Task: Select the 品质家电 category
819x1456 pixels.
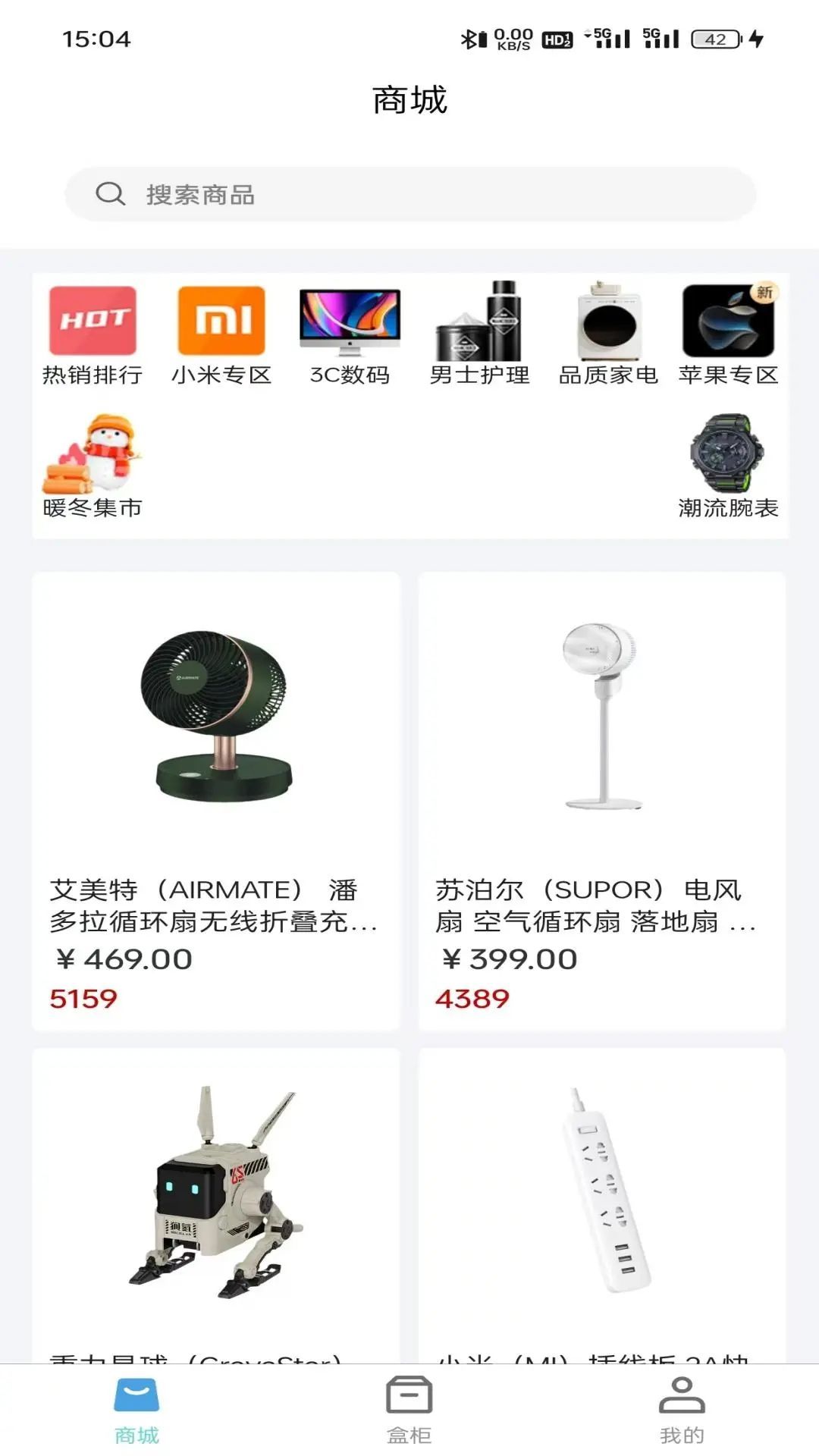Action: [x=608, y=334]
